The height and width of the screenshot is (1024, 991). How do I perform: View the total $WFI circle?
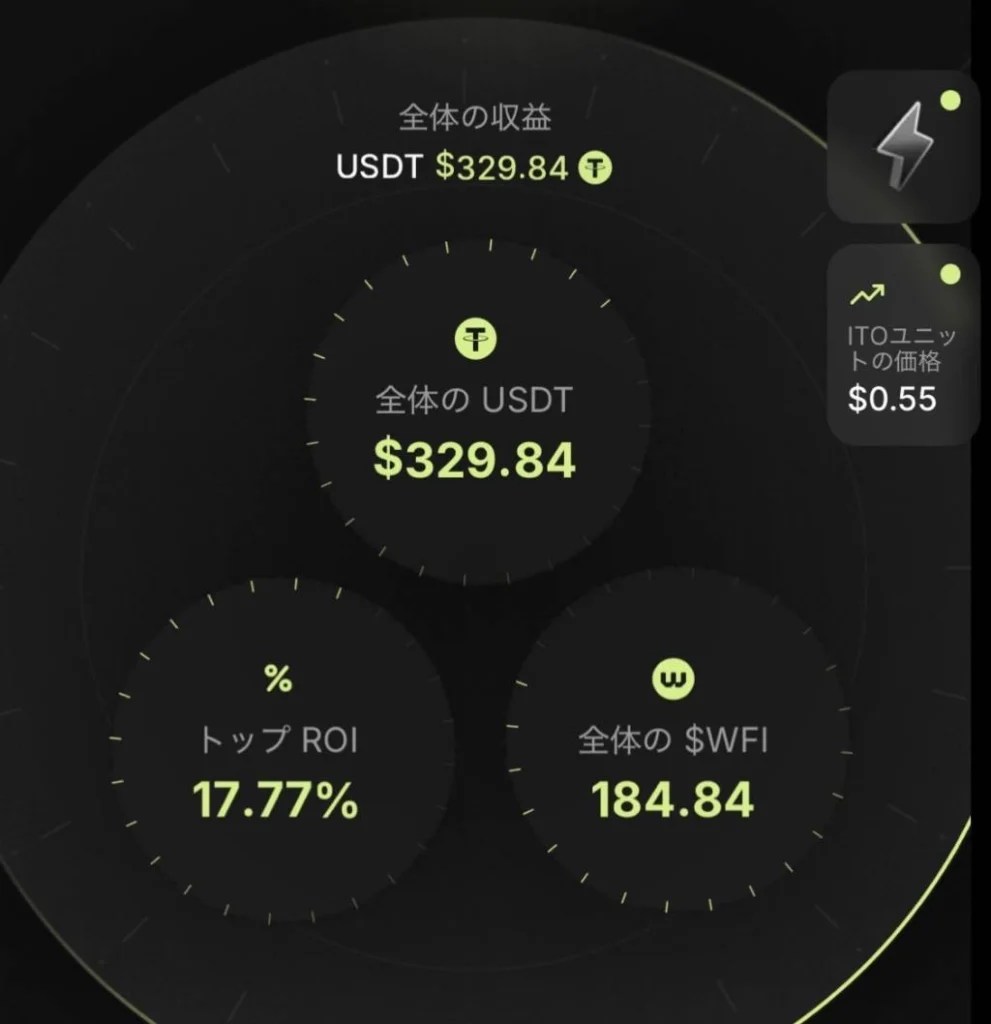coord(673,748)
